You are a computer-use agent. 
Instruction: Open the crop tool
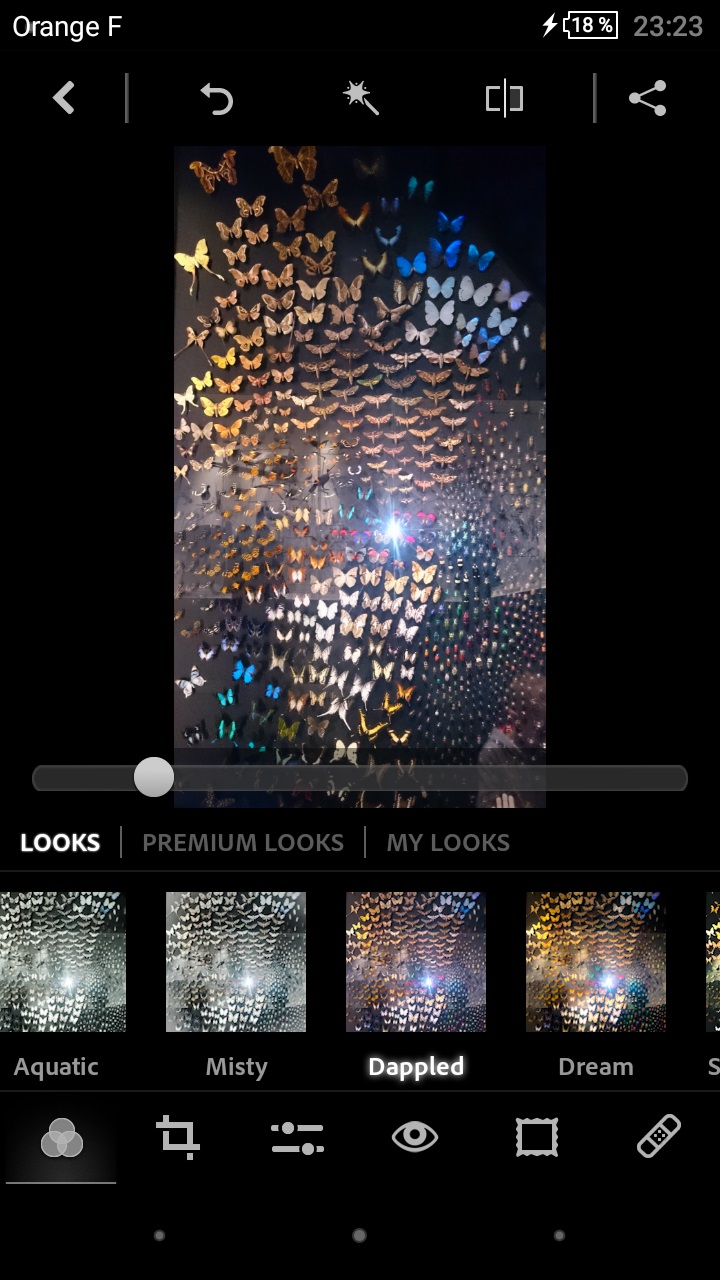tap(178, 1138)
